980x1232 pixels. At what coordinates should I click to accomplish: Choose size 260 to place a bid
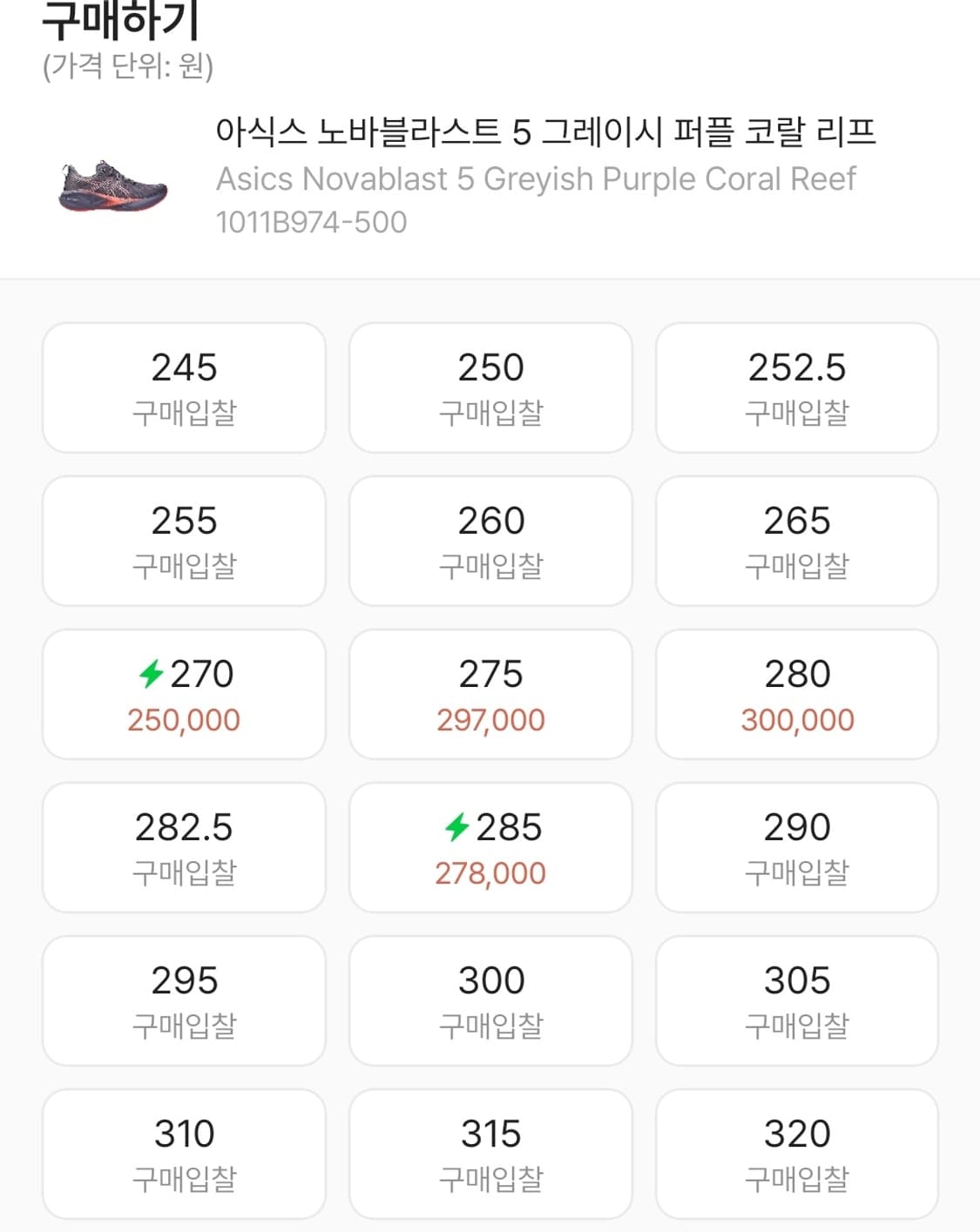click(x=490, y=541)
